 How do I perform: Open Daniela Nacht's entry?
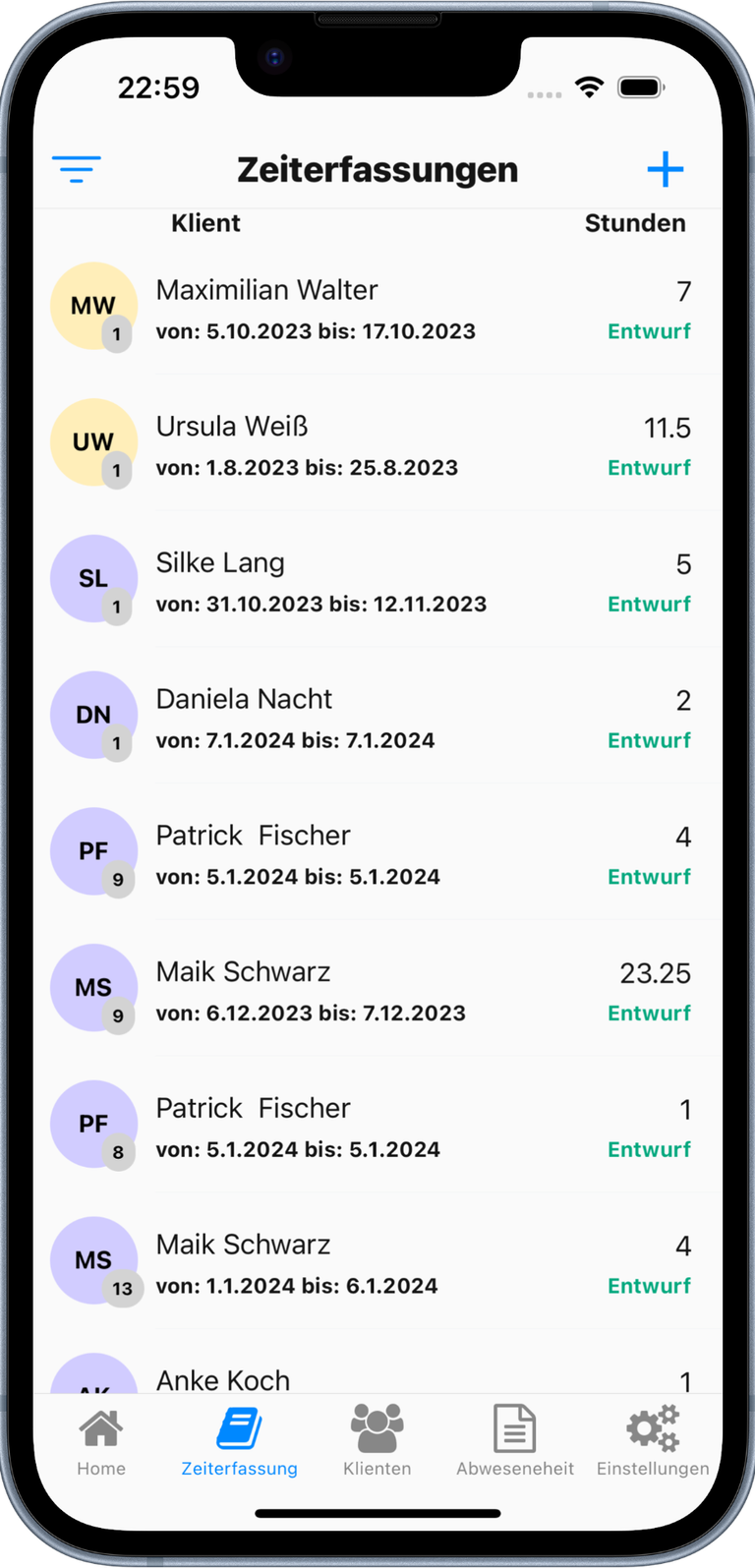click(377, 716)
